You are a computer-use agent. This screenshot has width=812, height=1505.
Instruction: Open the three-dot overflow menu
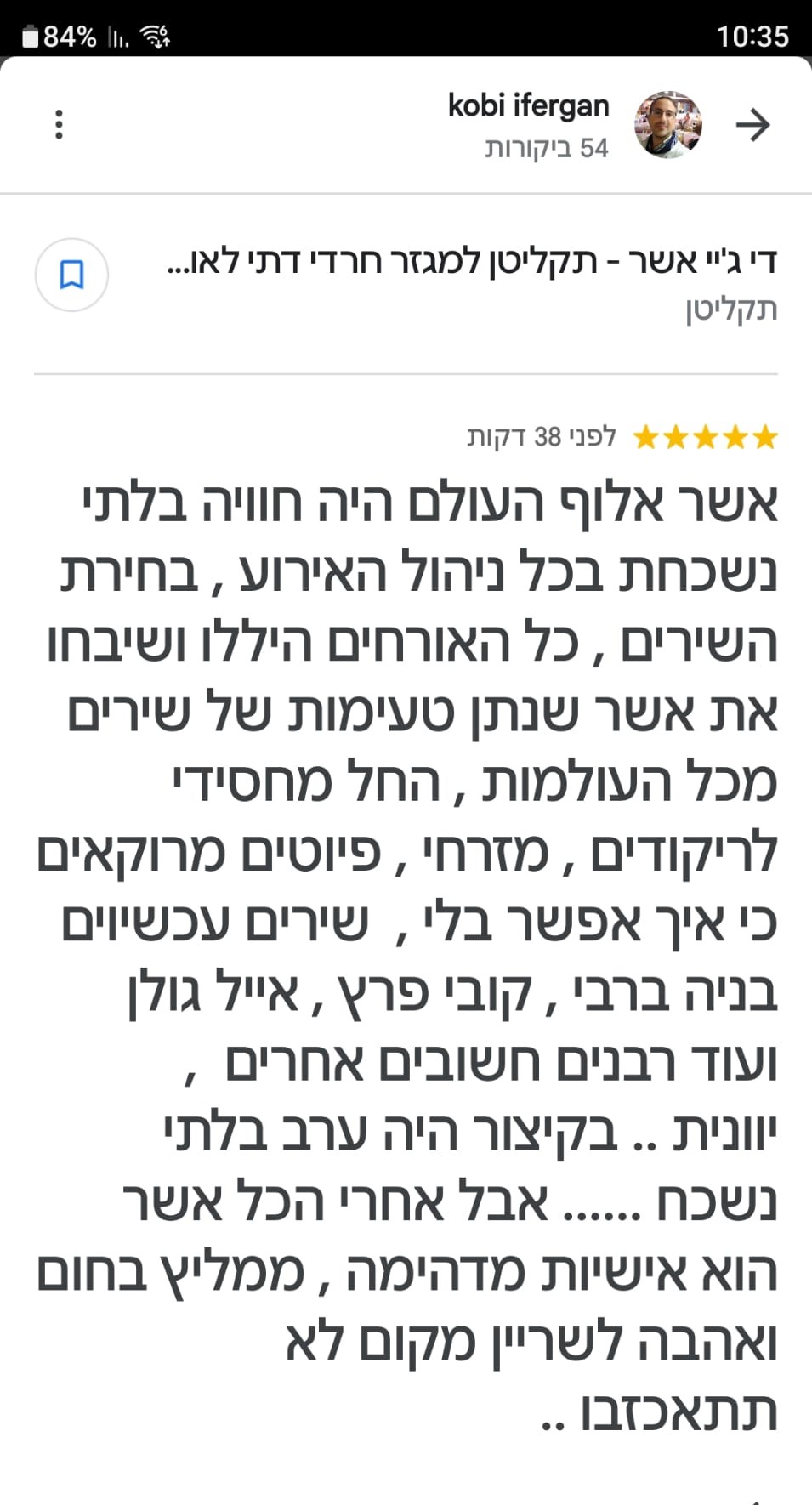click(59, 124)
